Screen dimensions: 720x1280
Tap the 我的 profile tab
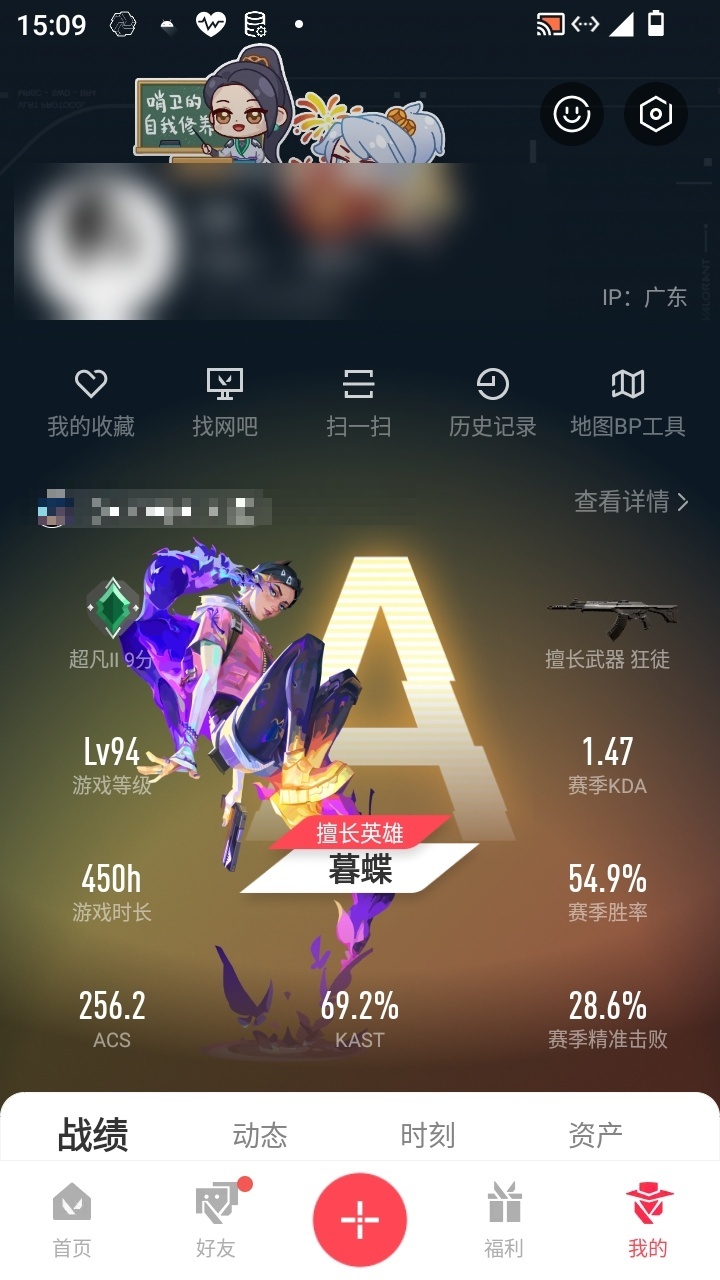pyautogui.click(x=648, y=1220)
